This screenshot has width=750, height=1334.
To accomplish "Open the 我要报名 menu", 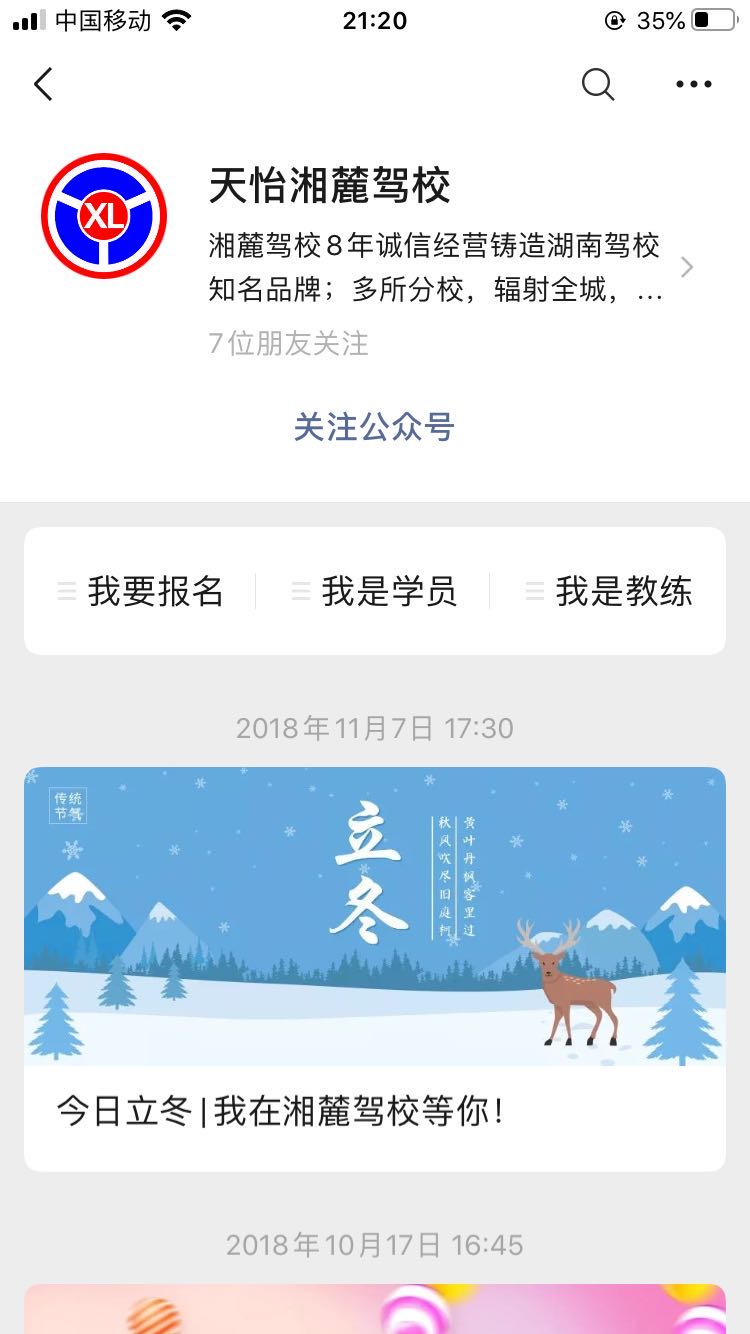I will point(141,591).
